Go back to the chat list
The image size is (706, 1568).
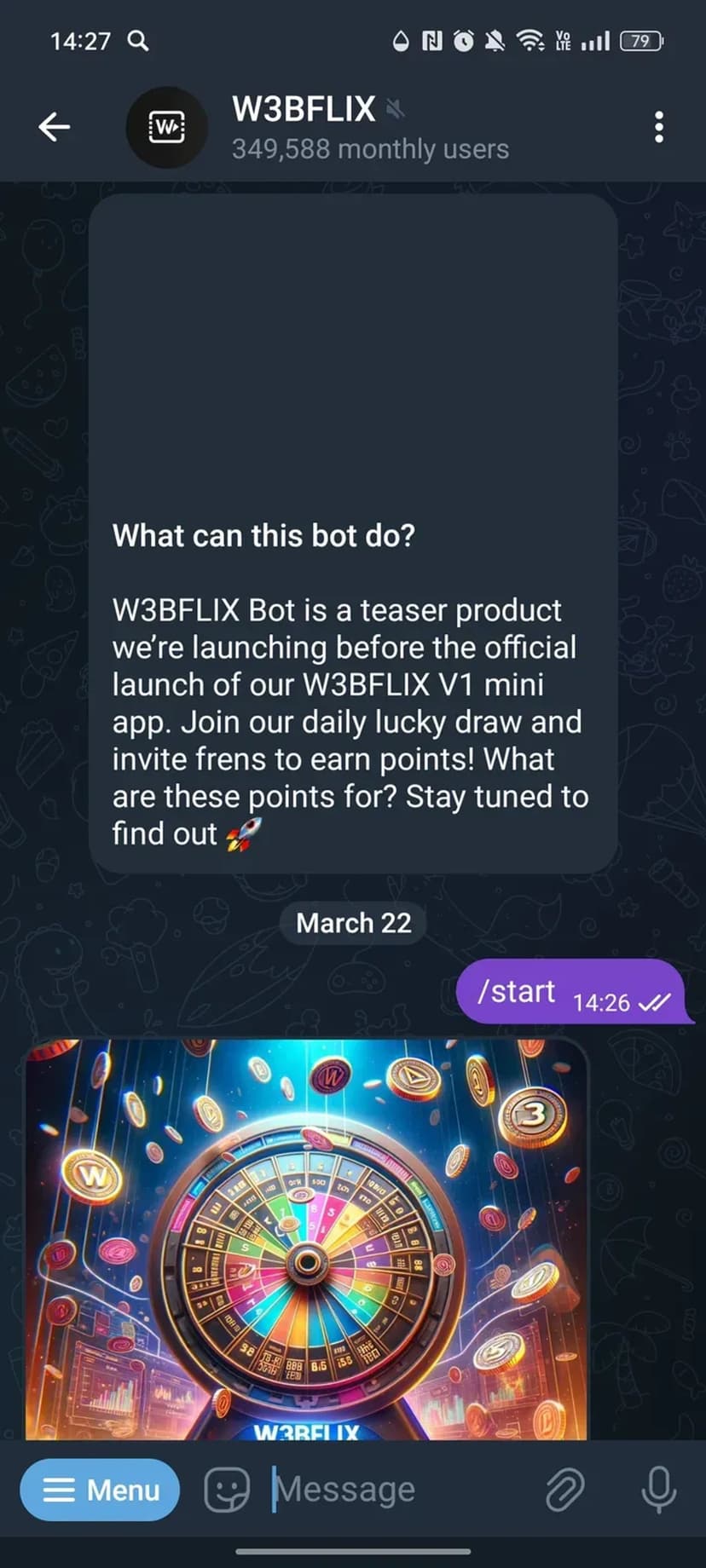pos(55,127)
